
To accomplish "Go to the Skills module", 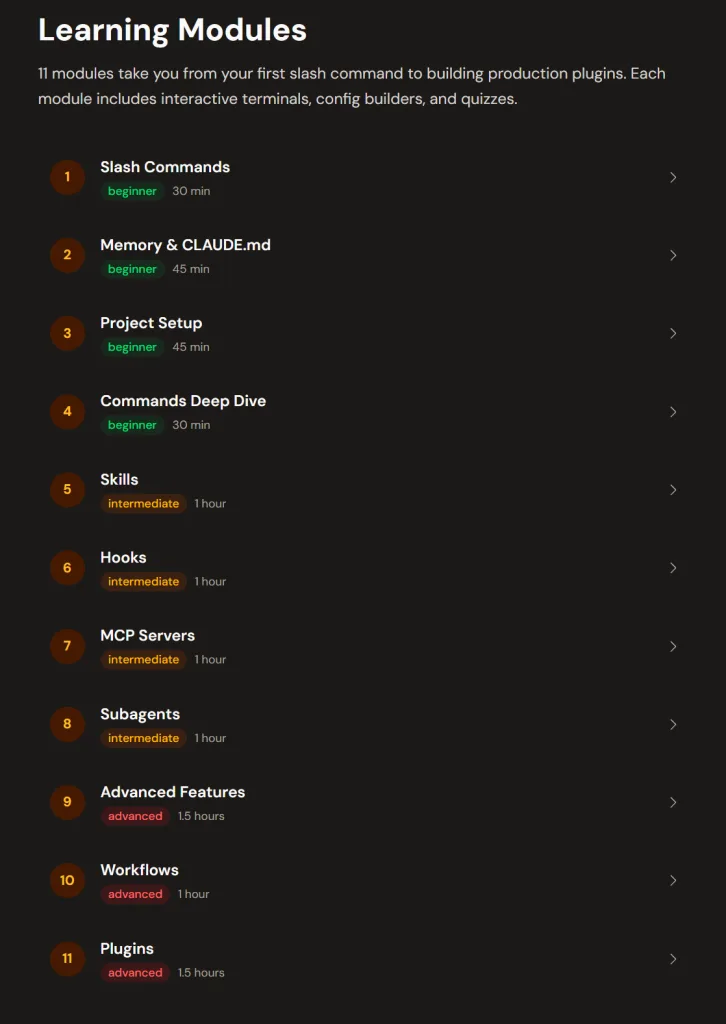I will tap(119, 480).
